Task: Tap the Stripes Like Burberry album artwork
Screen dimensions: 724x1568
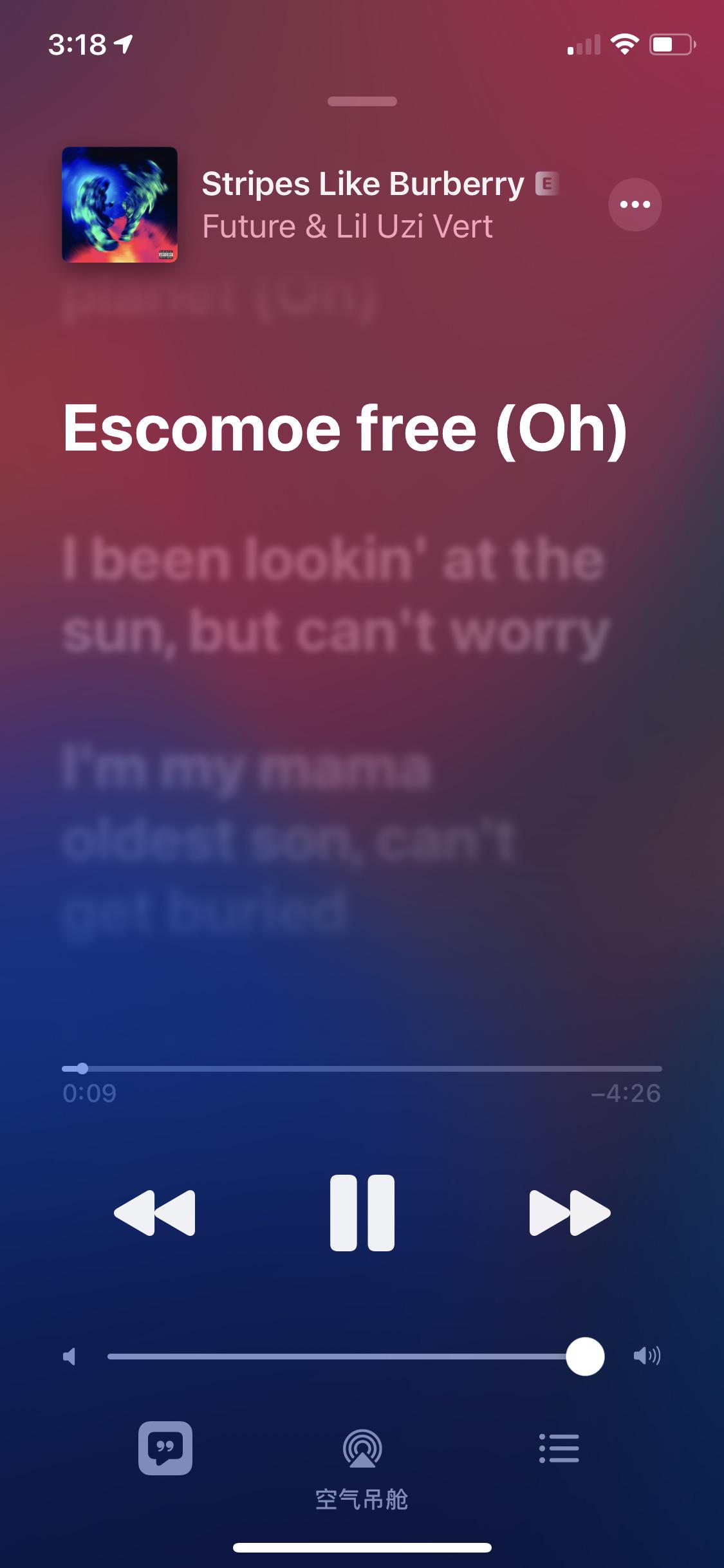Action: coord(120,205)
